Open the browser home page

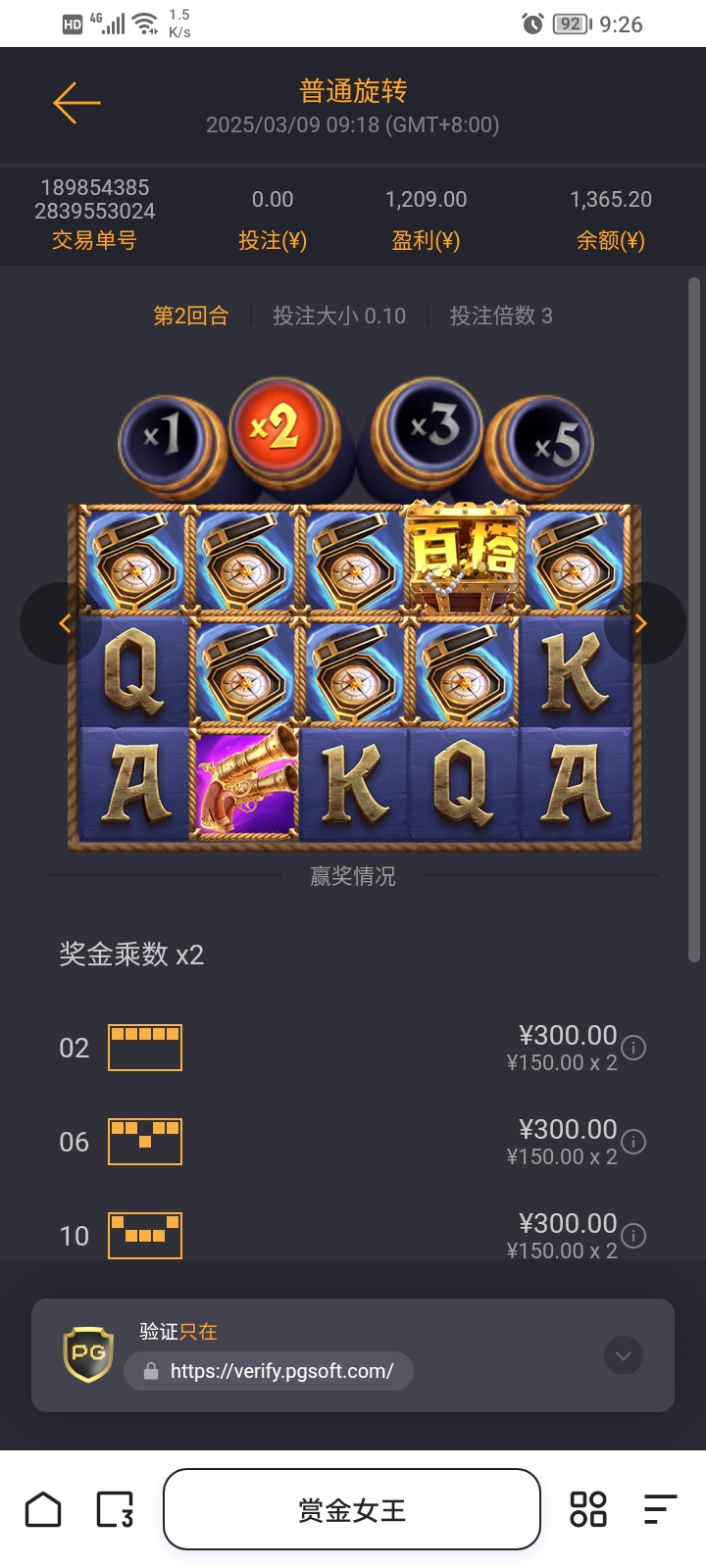pos(43,1509)
